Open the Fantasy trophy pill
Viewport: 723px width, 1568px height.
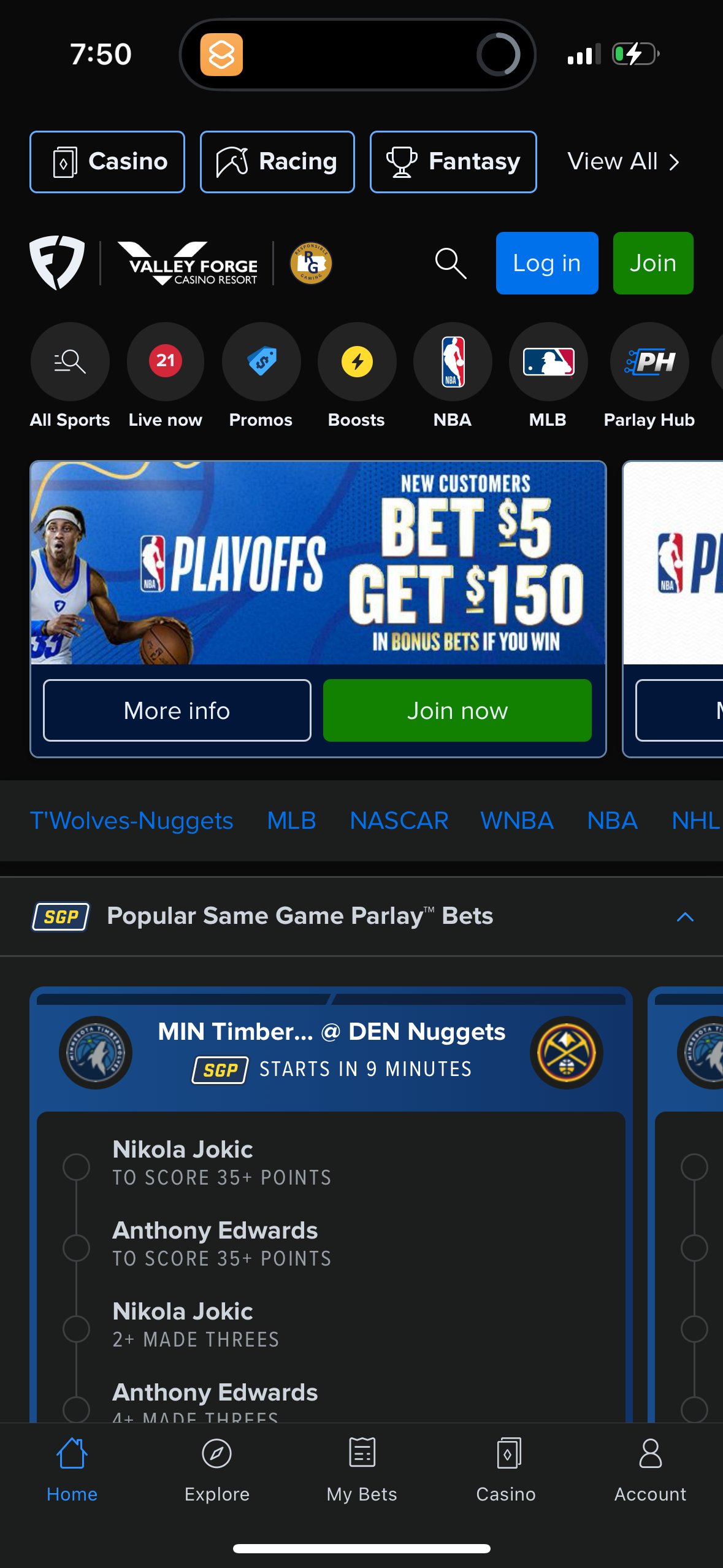tap(453, 161)
